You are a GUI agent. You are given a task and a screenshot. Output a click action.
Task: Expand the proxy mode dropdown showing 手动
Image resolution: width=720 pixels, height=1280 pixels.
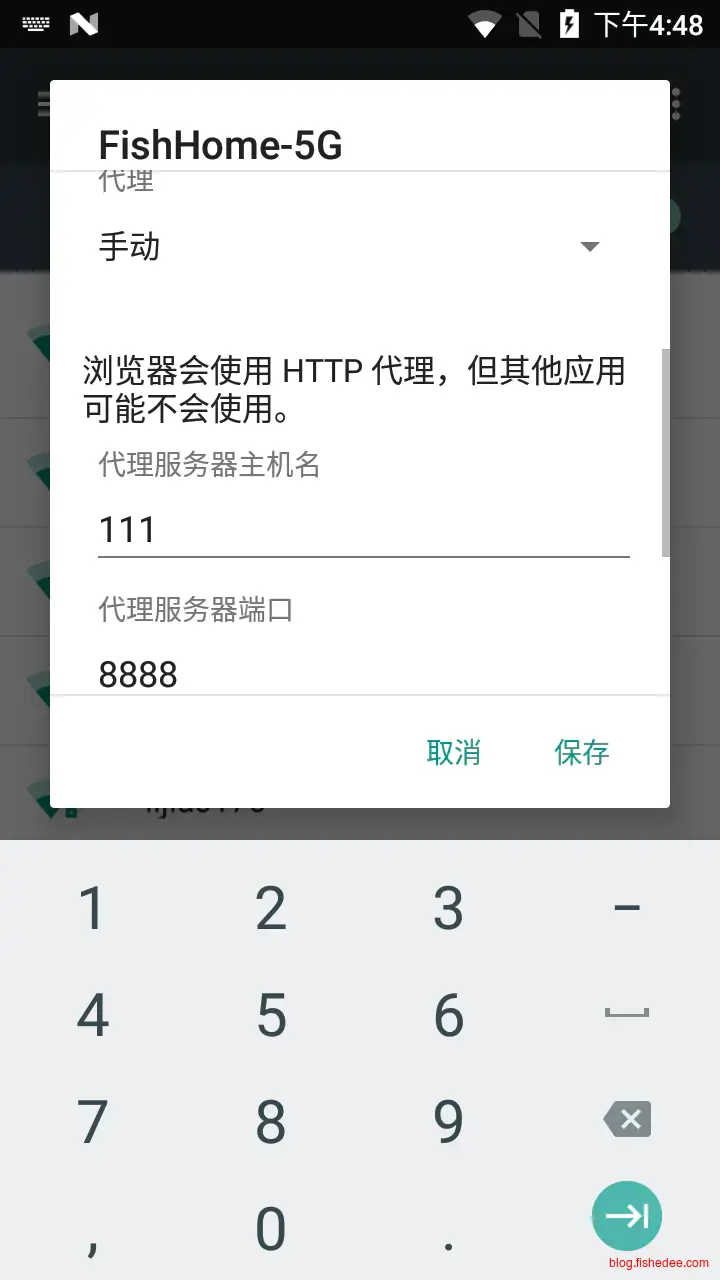(x=350, y=246)
